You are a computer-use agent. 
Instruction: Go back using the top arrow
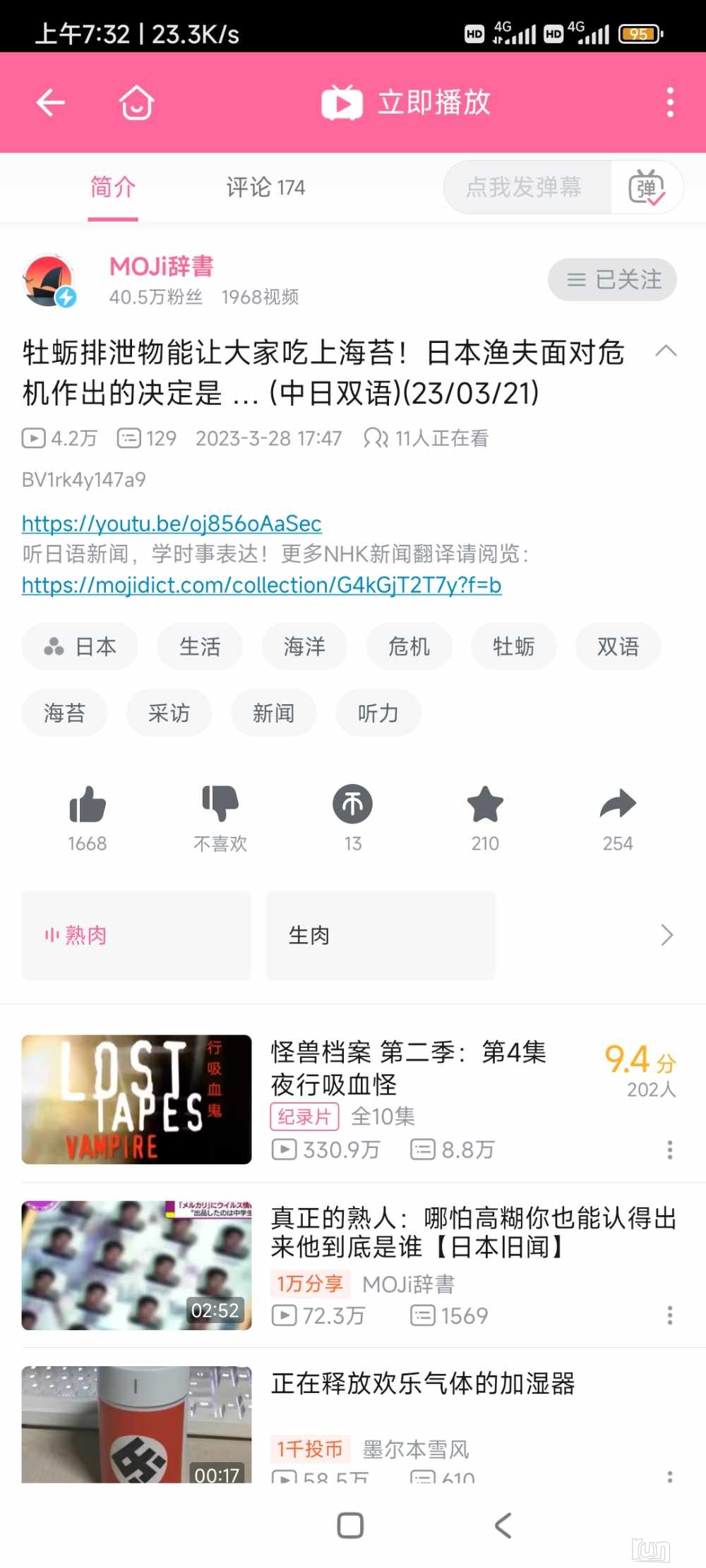pos(51,103)
